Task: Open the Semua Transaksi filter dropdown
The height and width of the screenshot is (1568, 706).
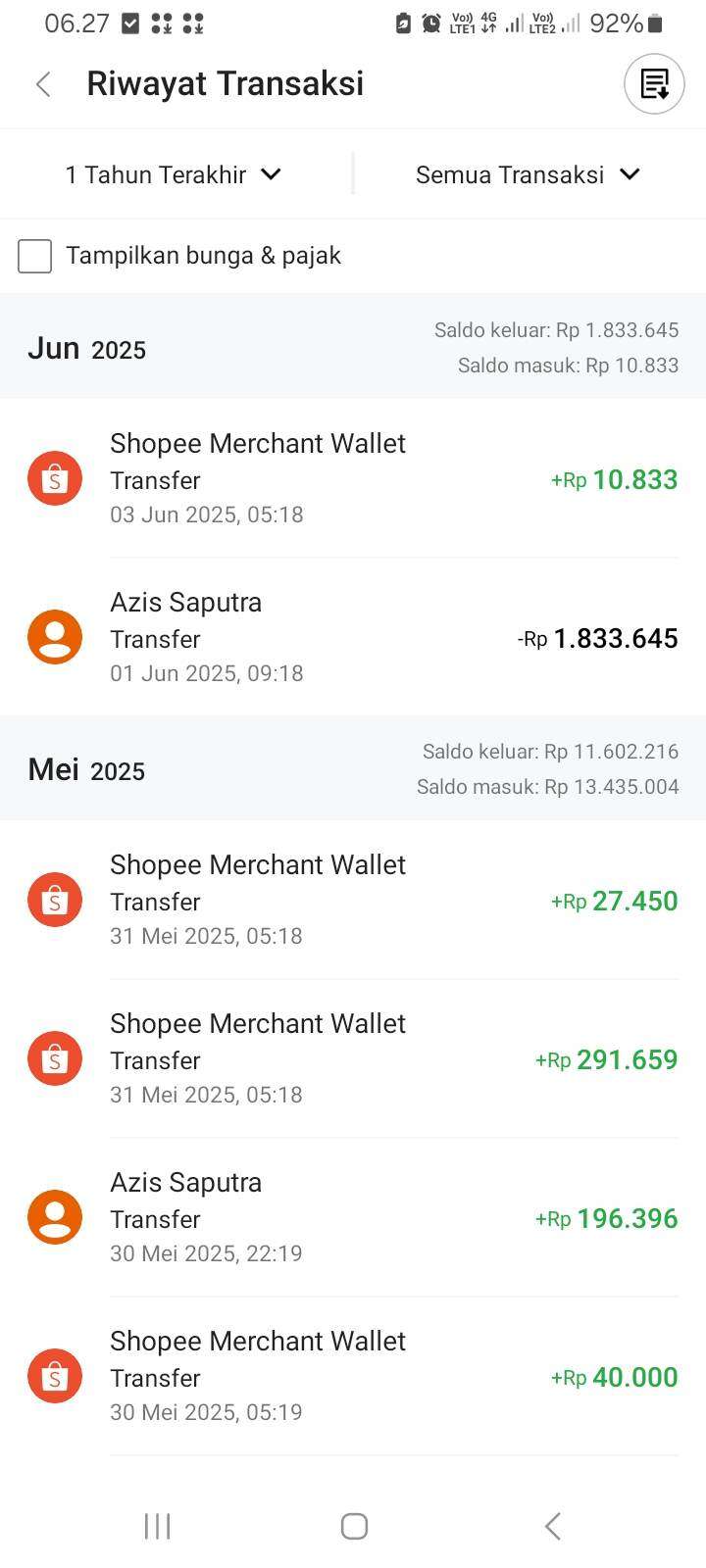Action: pos(528,174)
